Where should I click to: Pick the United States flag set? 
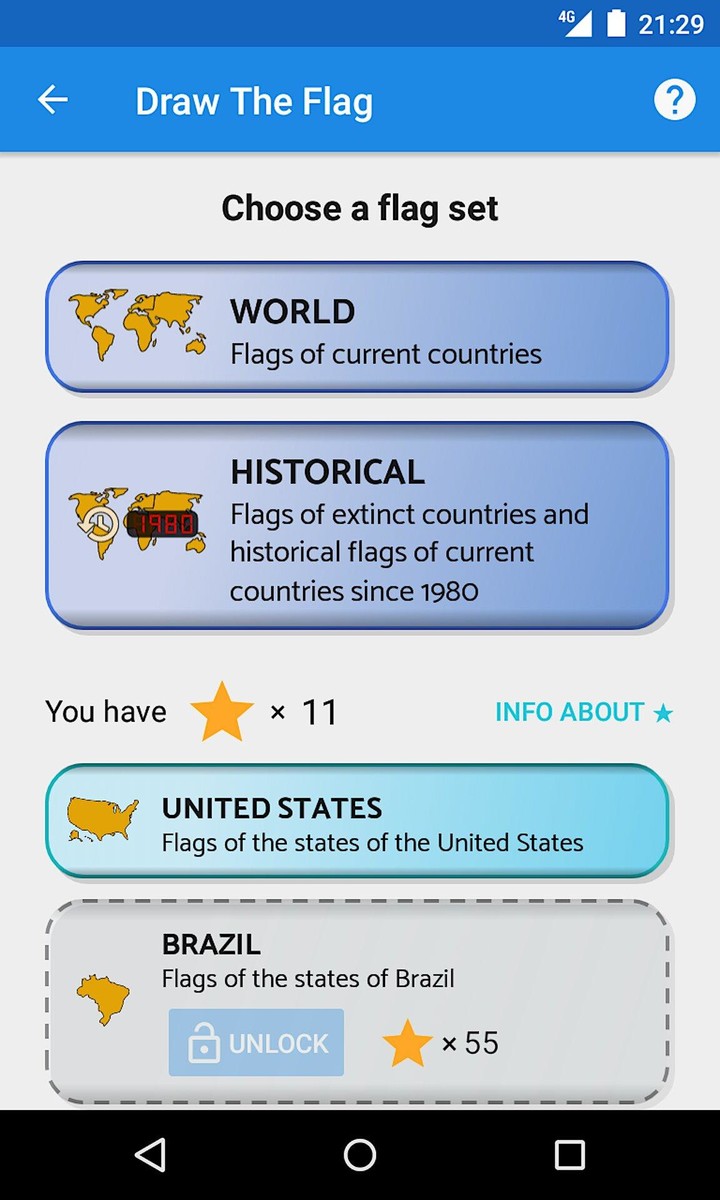356,821
